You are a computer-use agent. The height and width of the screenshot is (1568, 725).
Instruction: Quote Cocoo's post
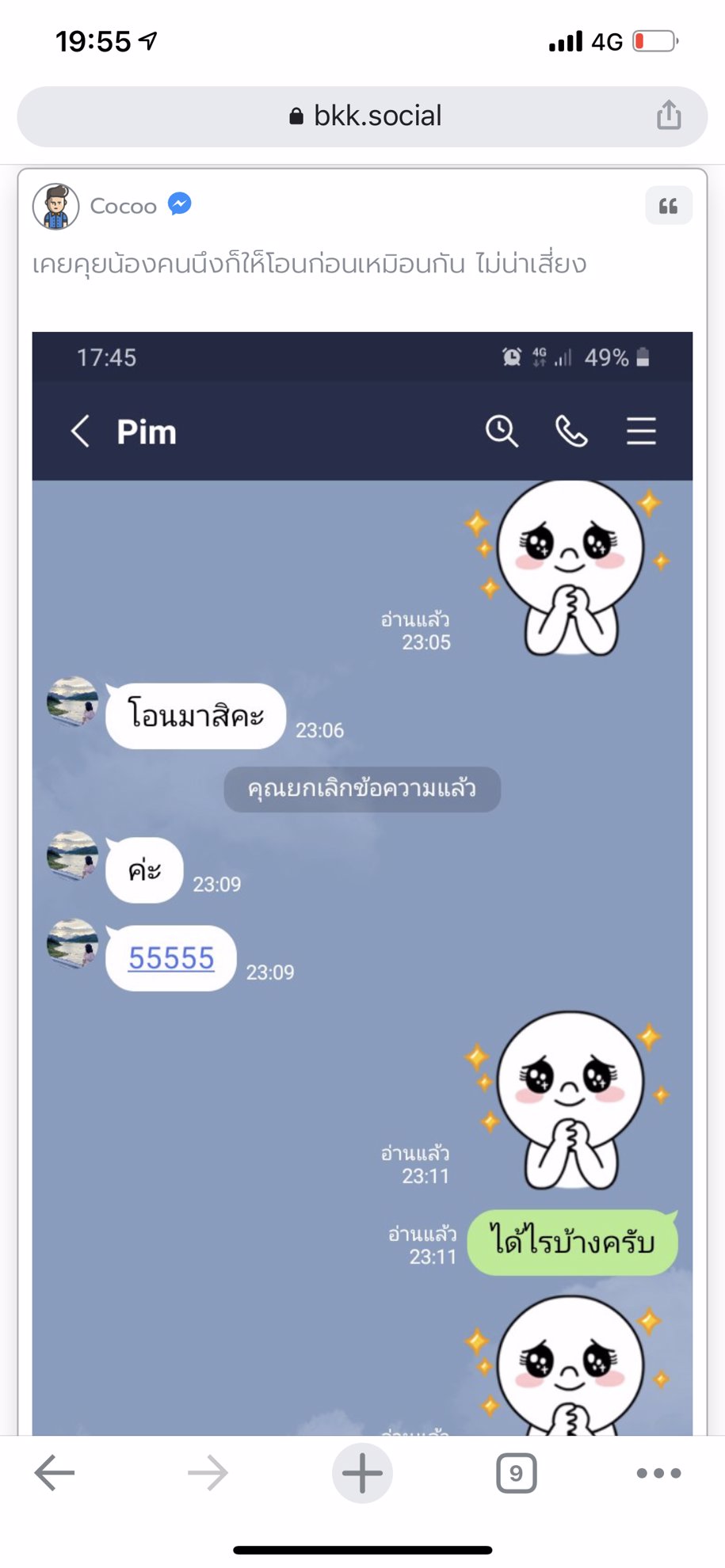(x=668, y=206)
